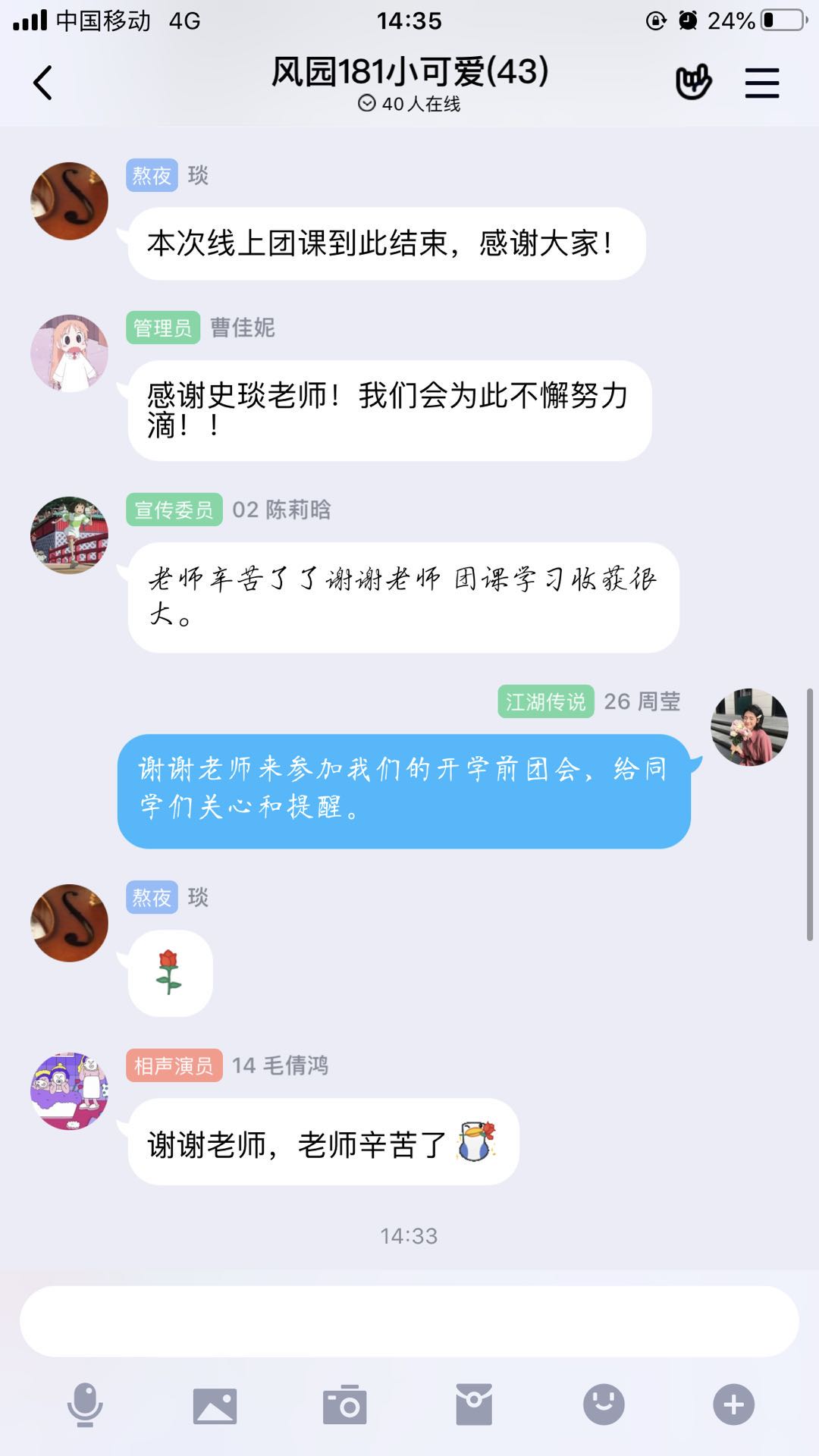Open the group menu with three lines
This screenshot has width=819, height=1456.
(761, 83)
